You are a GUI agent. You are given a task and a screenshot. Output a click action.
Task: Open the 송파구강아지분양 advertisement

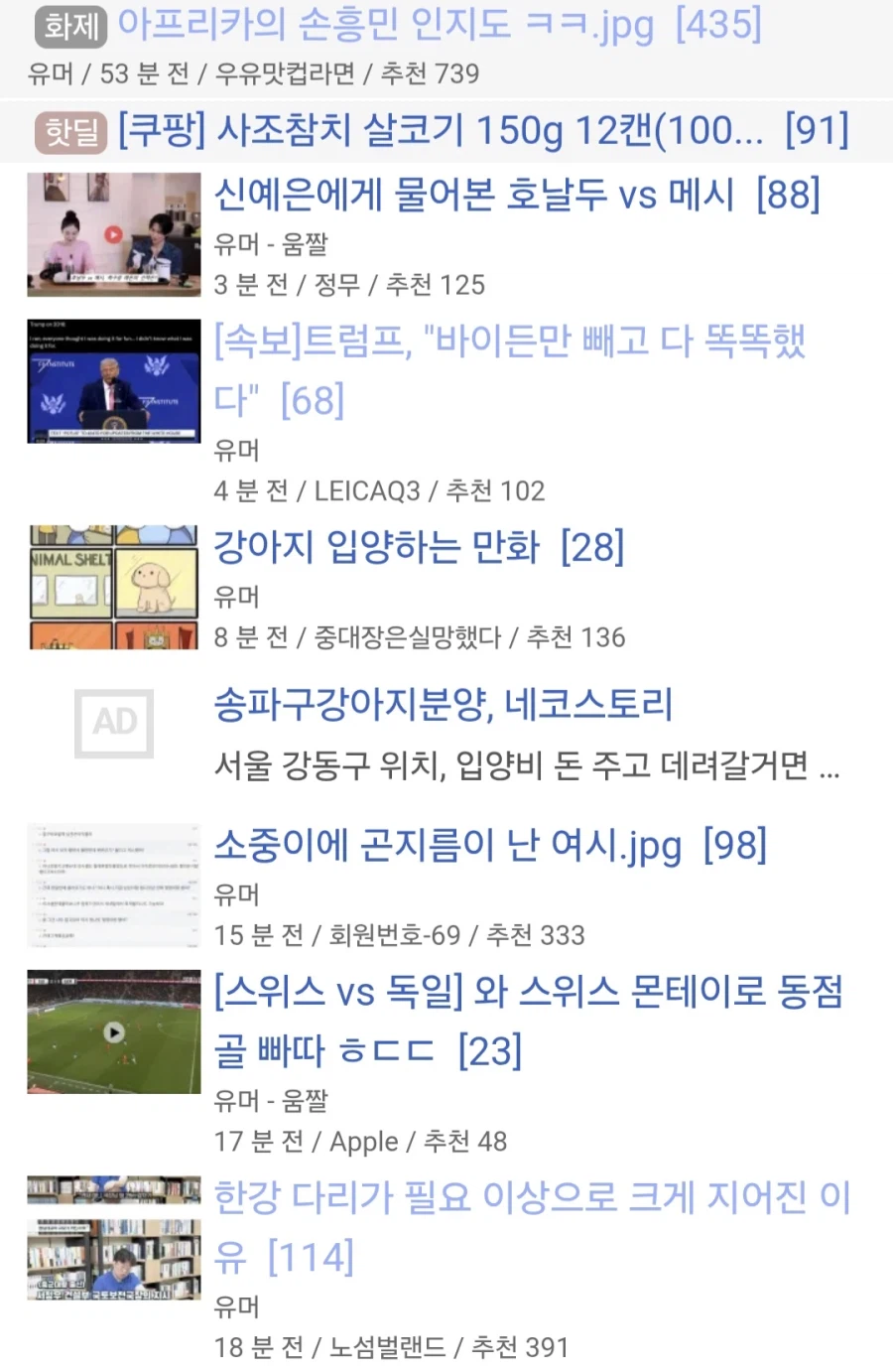coord(445,705)
